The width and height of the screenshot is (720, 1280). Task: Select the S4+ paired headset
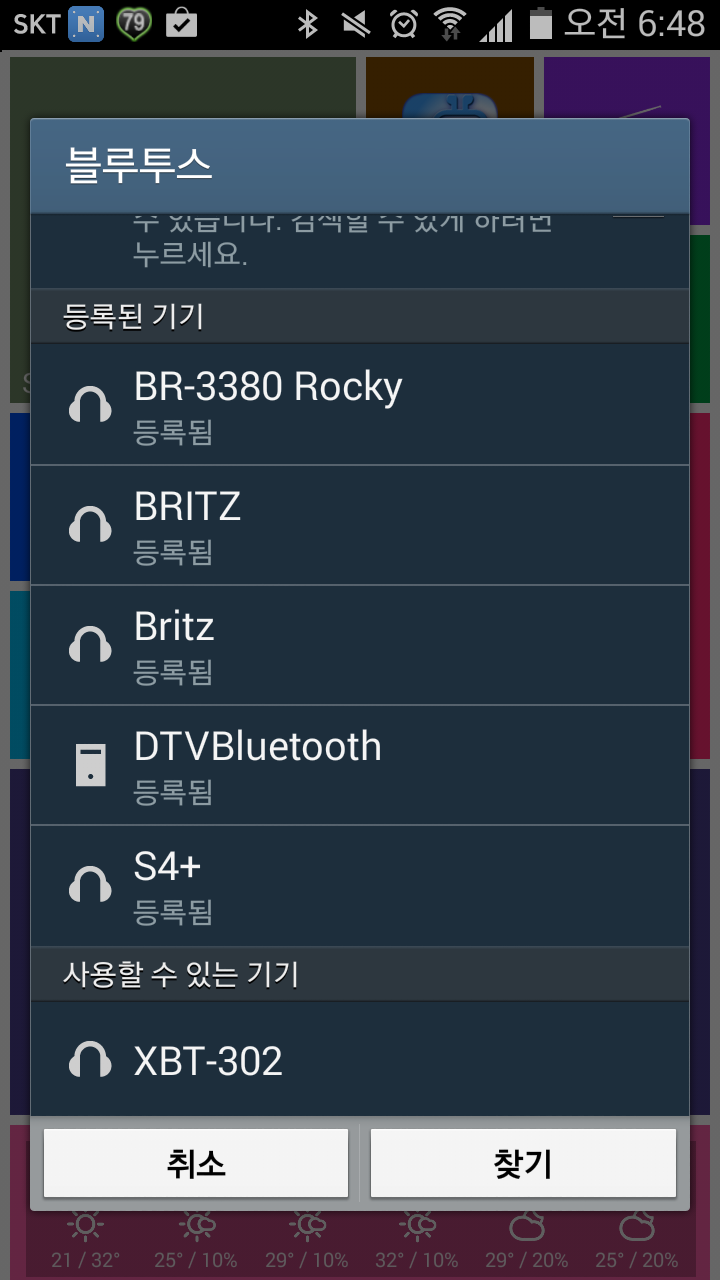click(360, 886)
